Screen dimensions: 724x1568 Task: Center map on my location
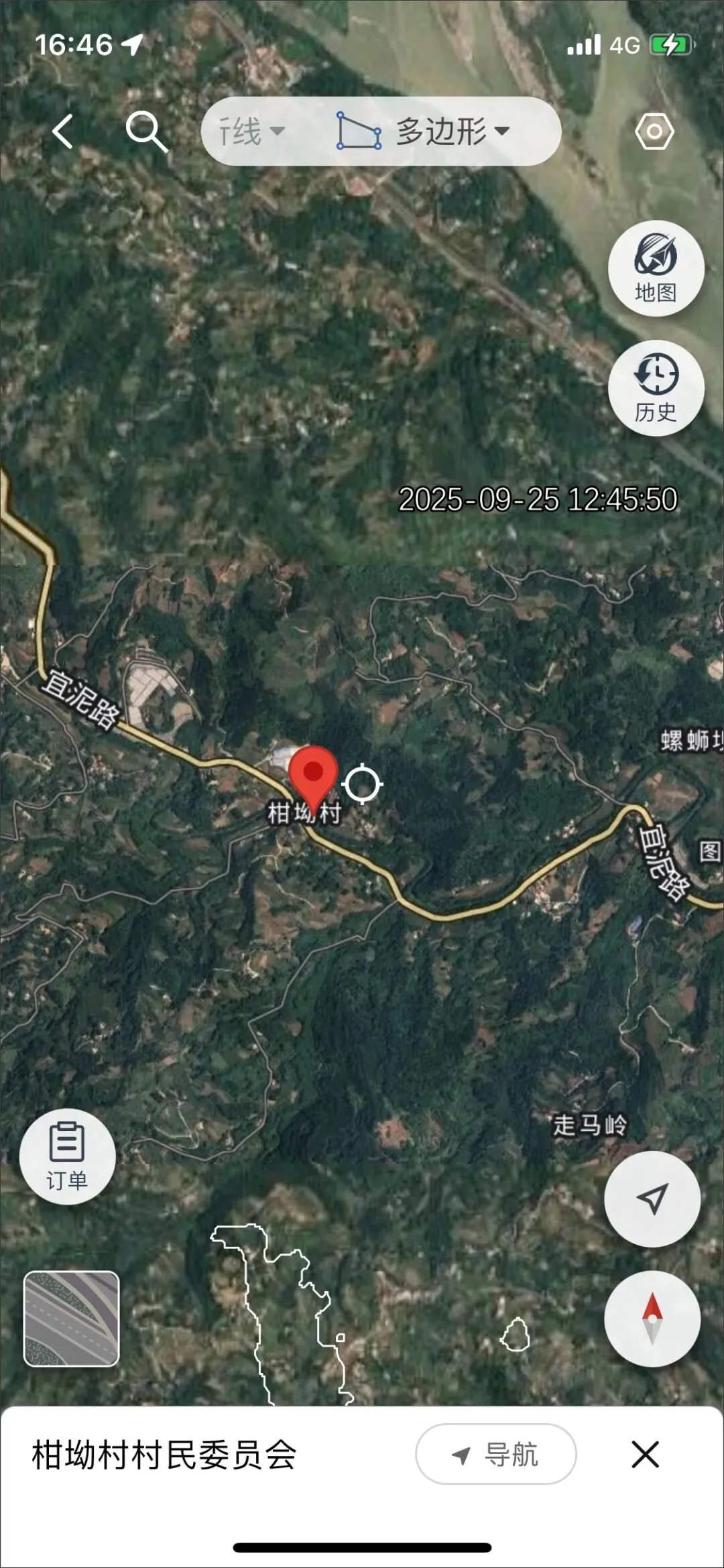pyautogui.click(x=652, y=1199)
